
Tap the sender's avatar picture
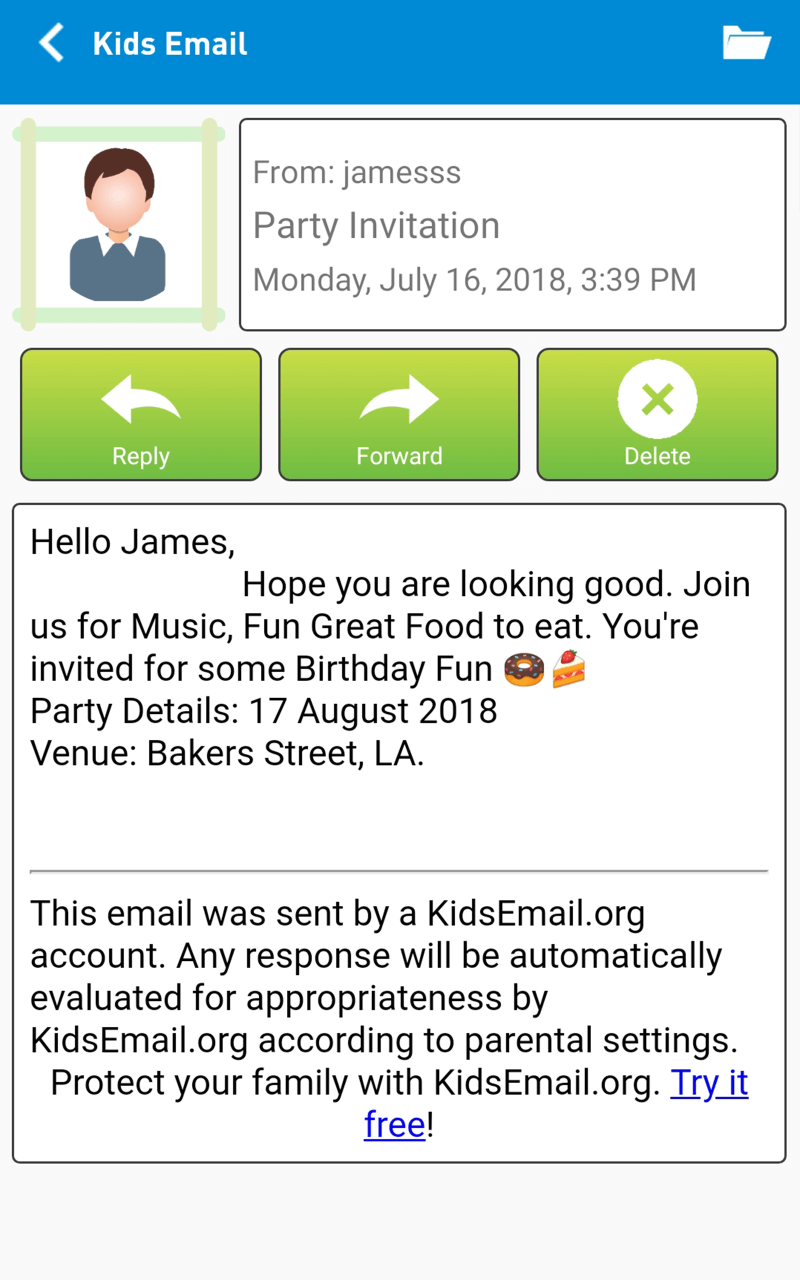pos(117,224)
